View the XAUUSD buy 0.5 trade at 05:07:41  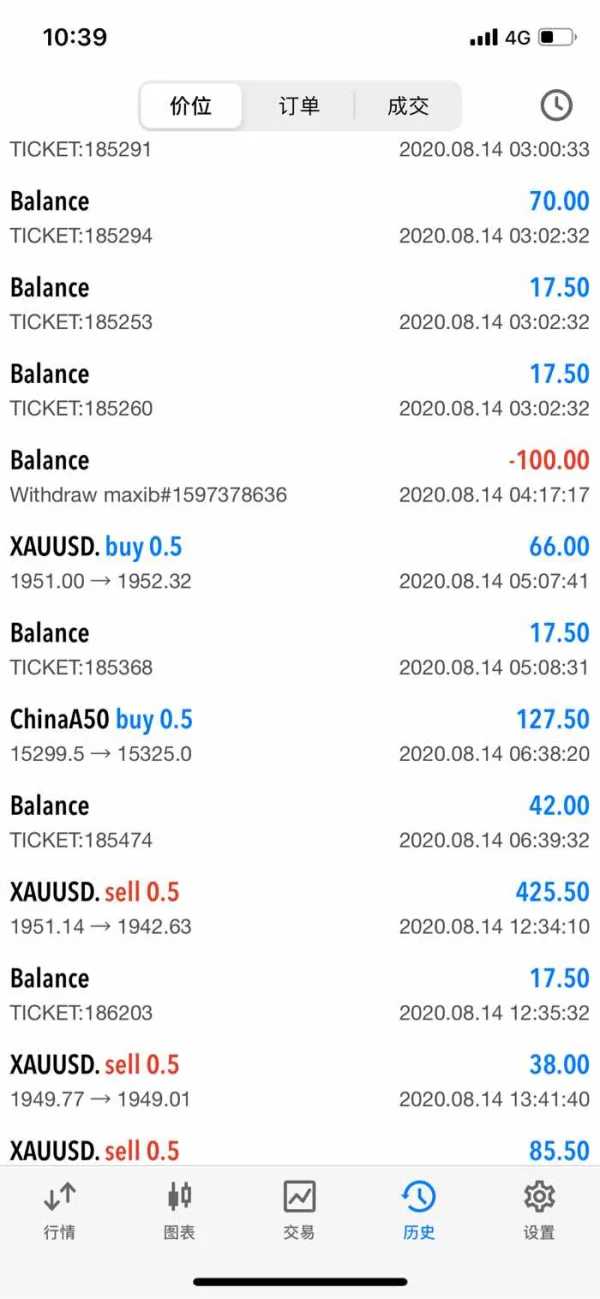(x=299, y=563)
